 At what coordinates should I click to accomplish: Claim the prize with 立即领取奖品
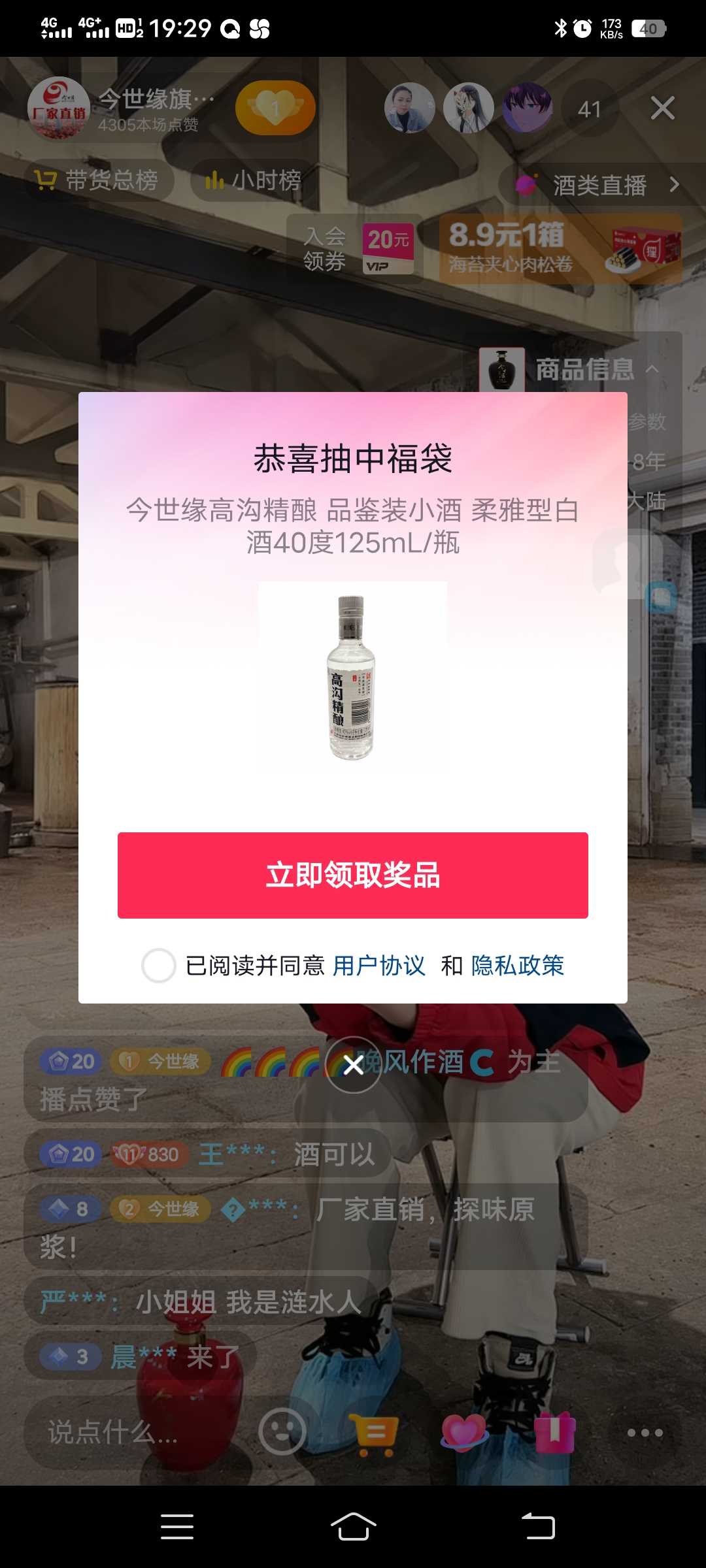click(353, 875)
